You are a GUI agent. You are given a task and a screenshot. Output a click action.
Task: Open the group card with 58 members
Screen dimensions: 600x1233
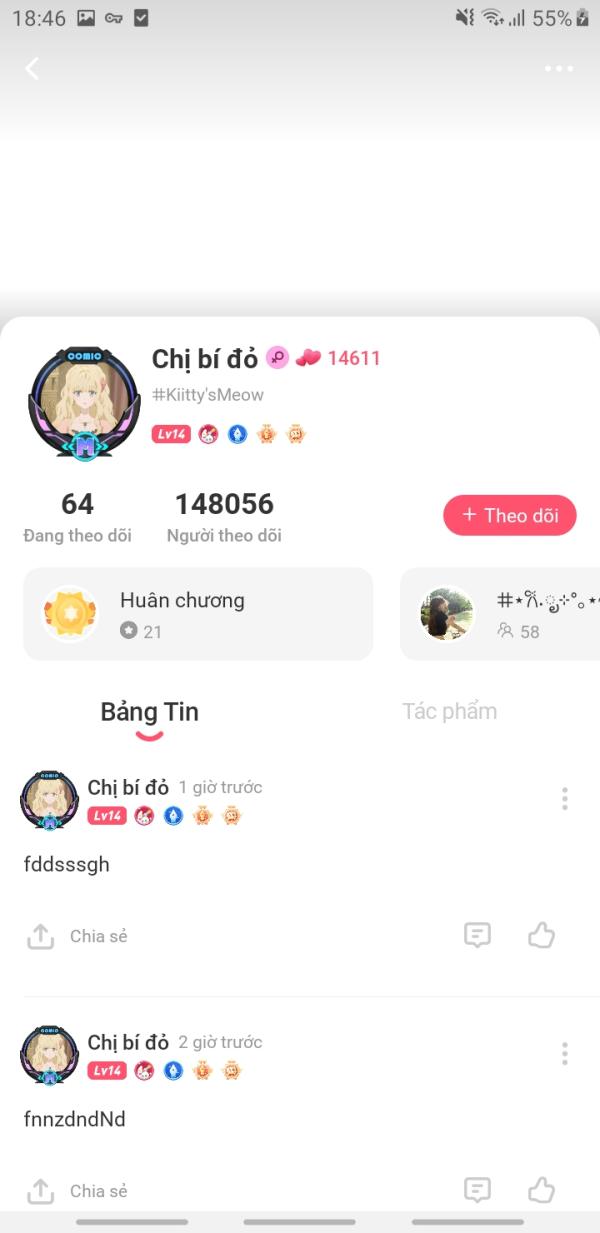500,614
